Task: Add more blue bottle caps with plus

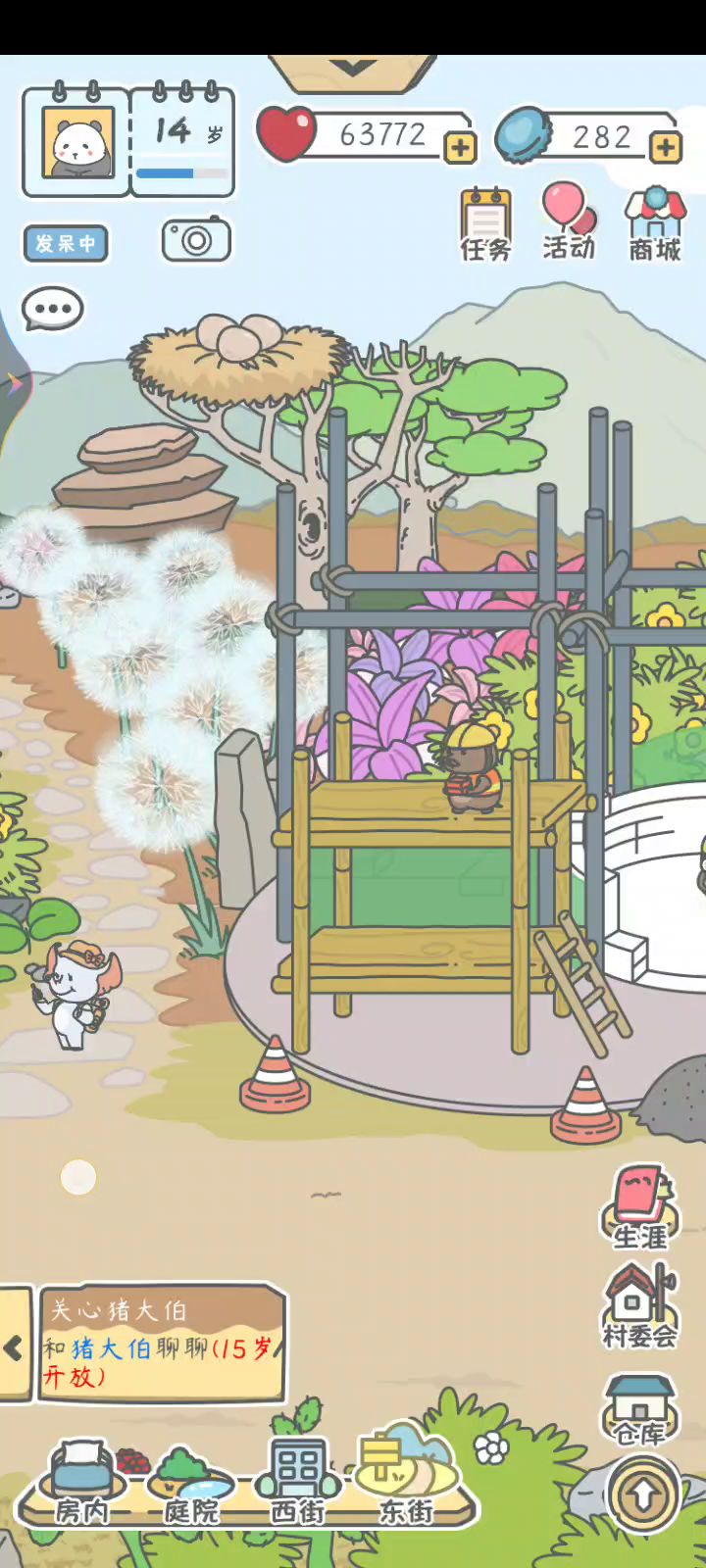Action: click(x=665, y=148)
